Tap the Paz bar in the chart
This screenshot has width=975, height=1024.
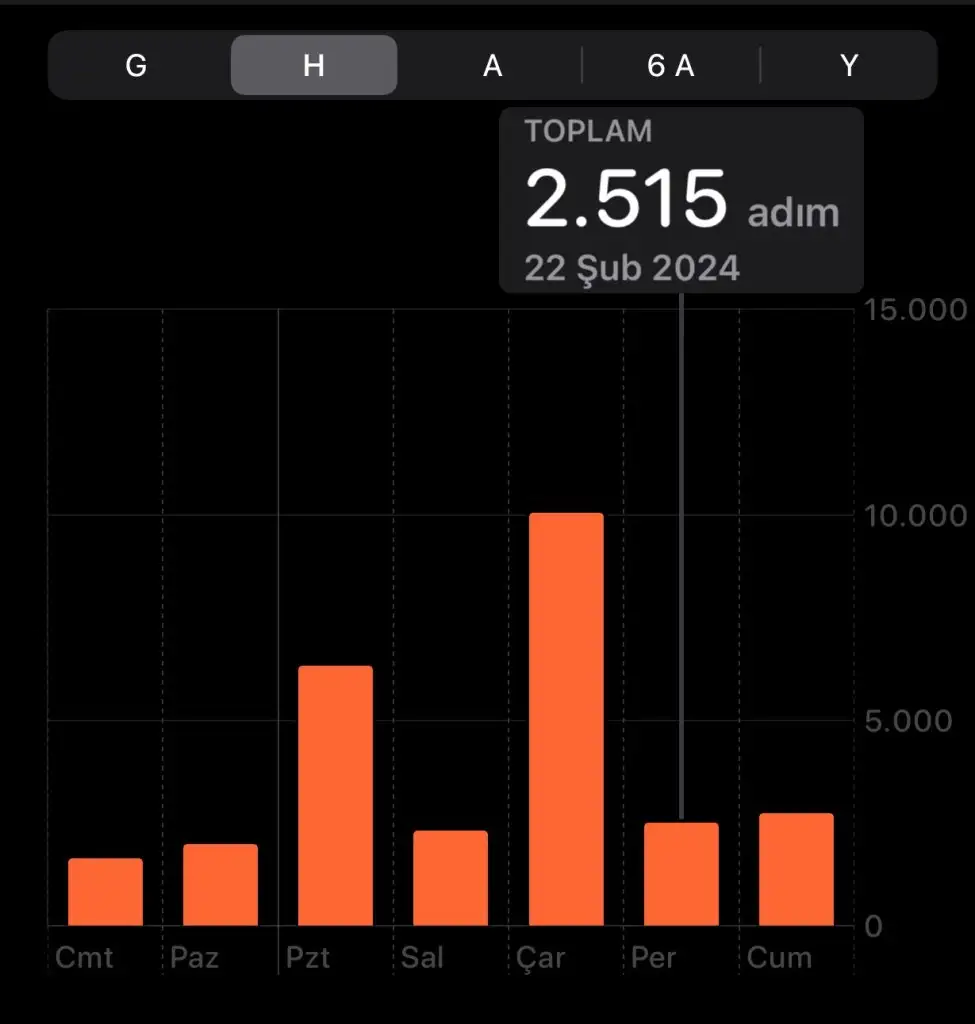click(220, 885)
